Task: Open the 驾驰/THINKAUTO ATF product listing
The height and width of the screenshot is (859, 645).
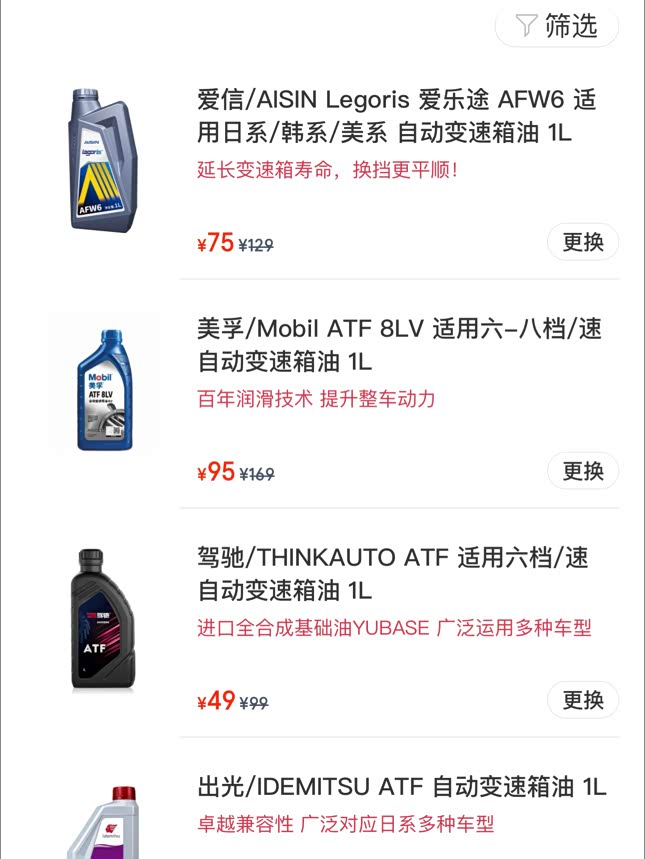Action: coord(393,573)
